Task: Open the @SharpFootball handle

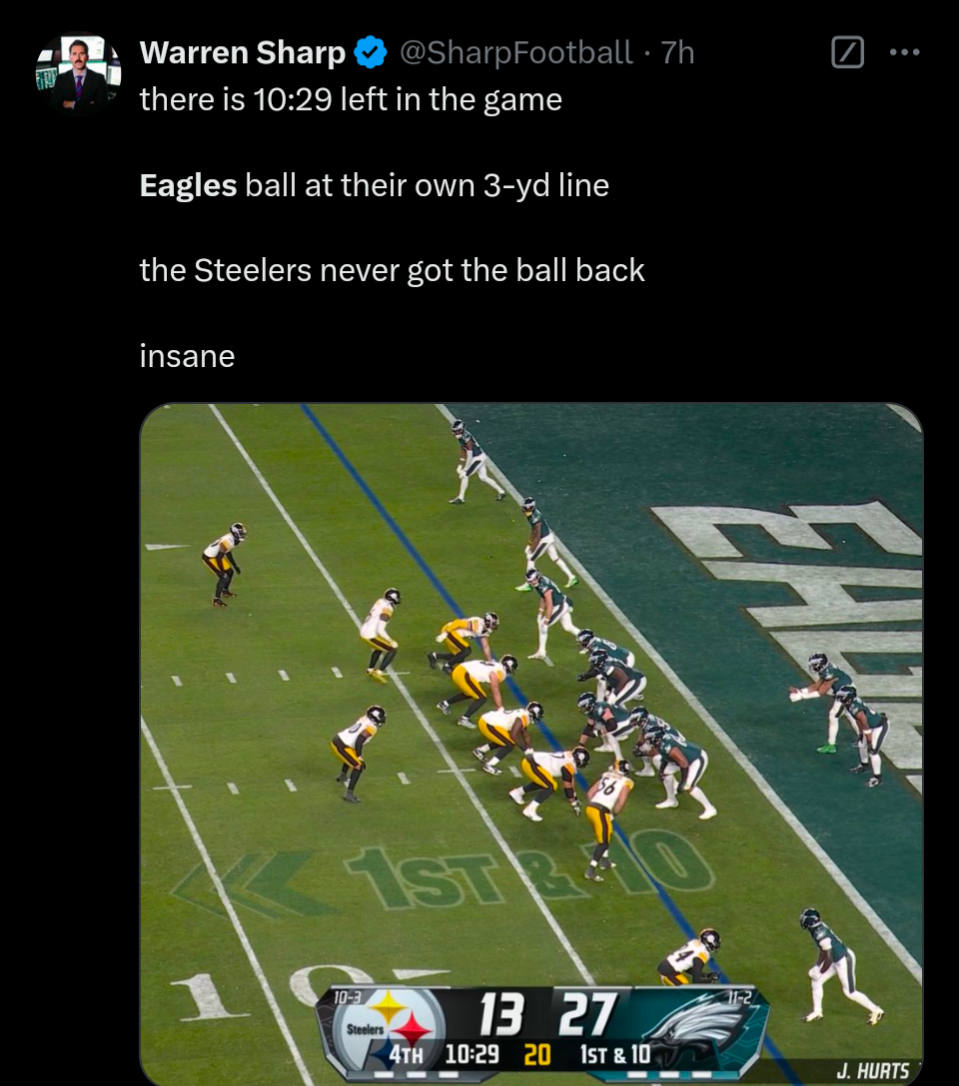Action: [516, 53]
